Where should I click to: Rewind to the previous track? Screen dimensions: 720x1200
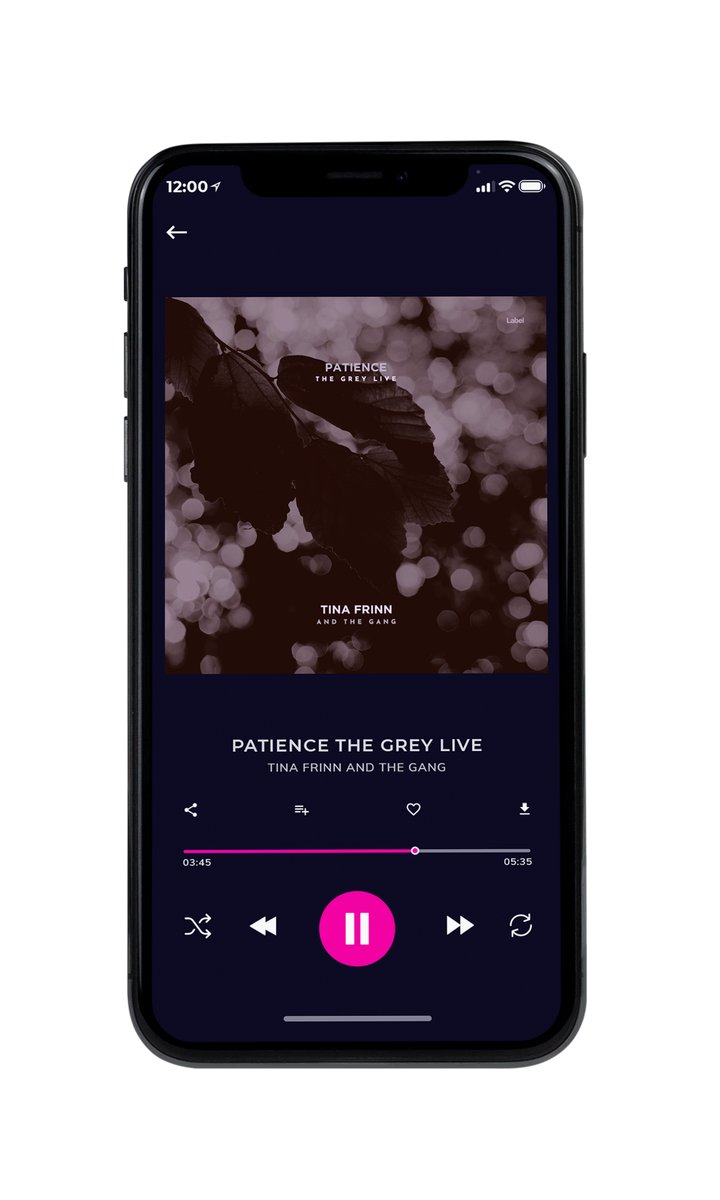(263, 926)
